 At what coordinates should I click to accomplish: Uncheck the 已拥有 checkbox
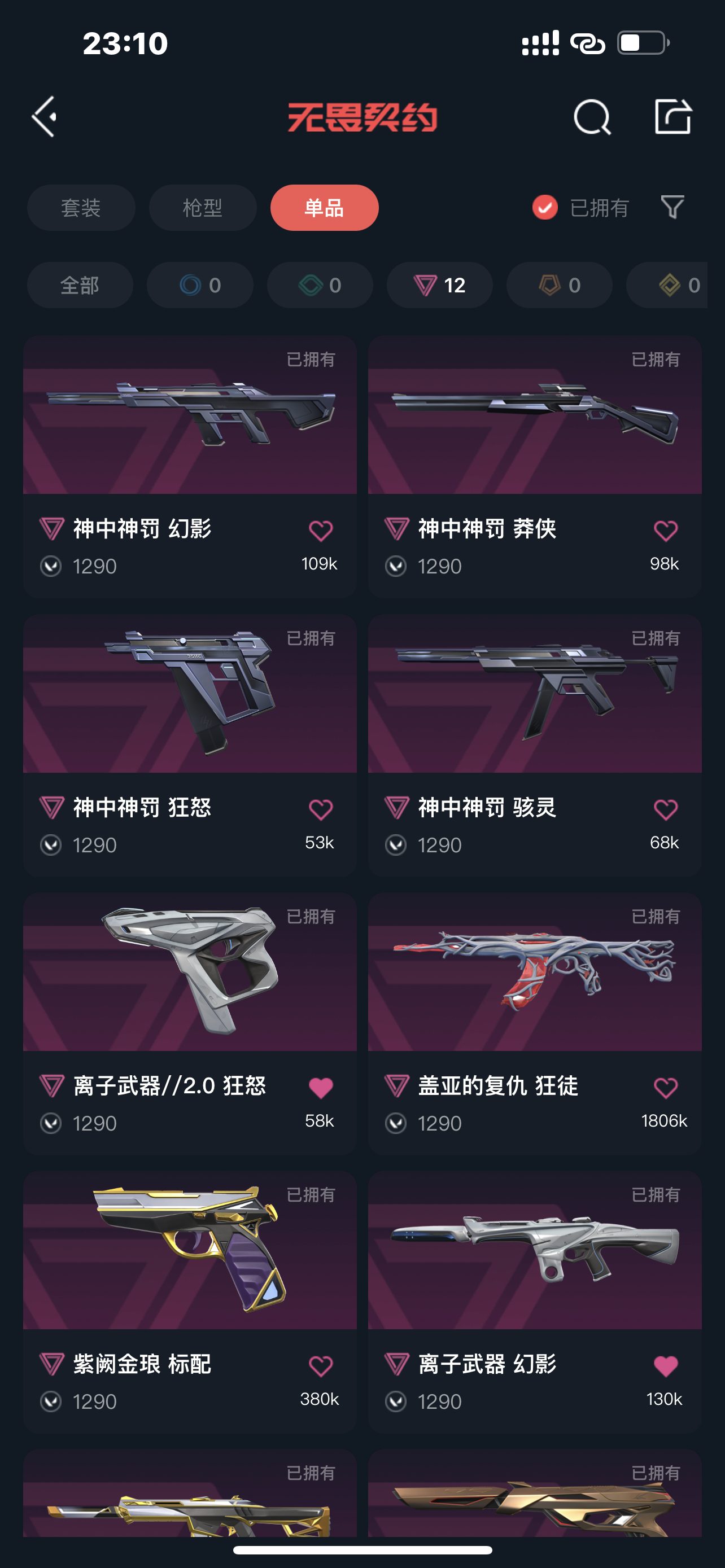(545, 208)
